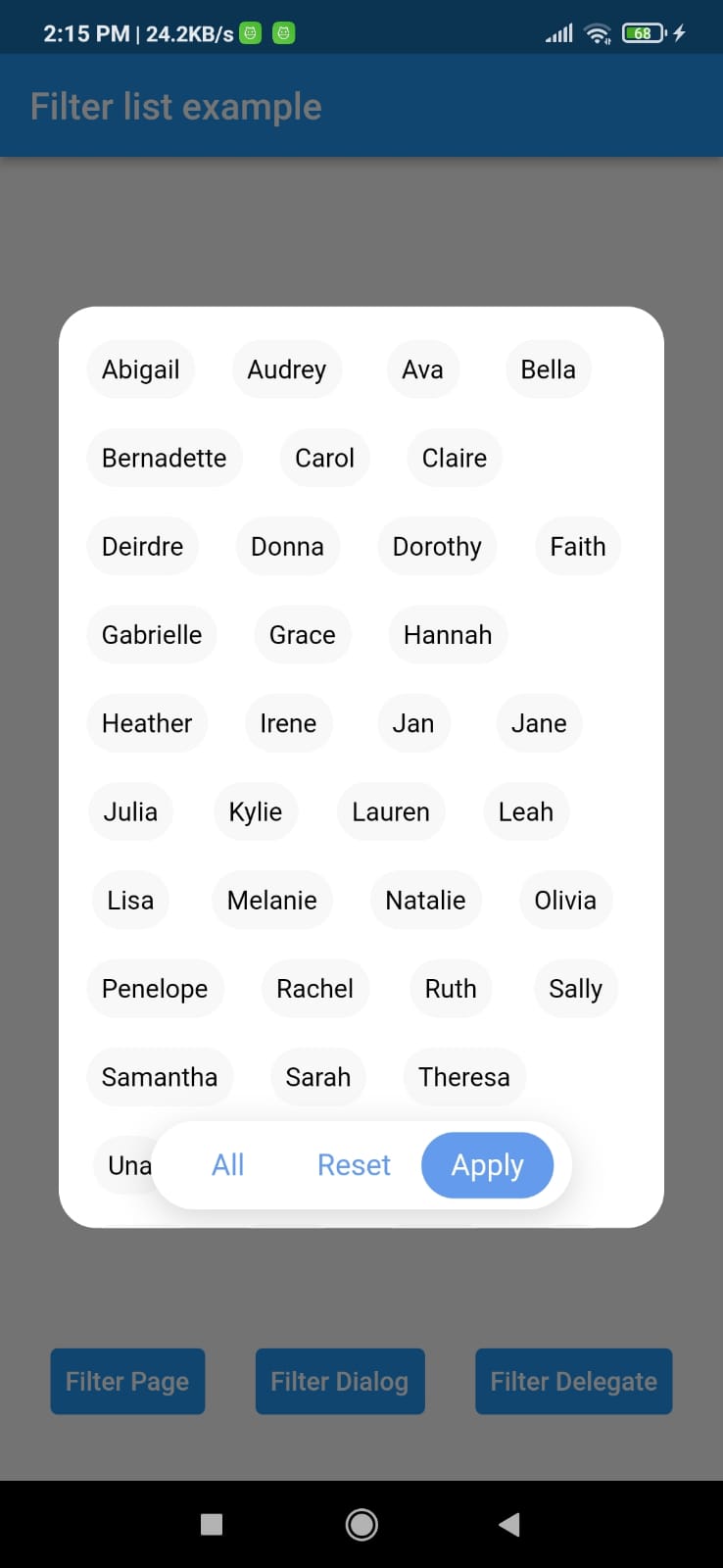Select the Faith filter chip
Screen dimensions: 723x1568
click(577, 546)
